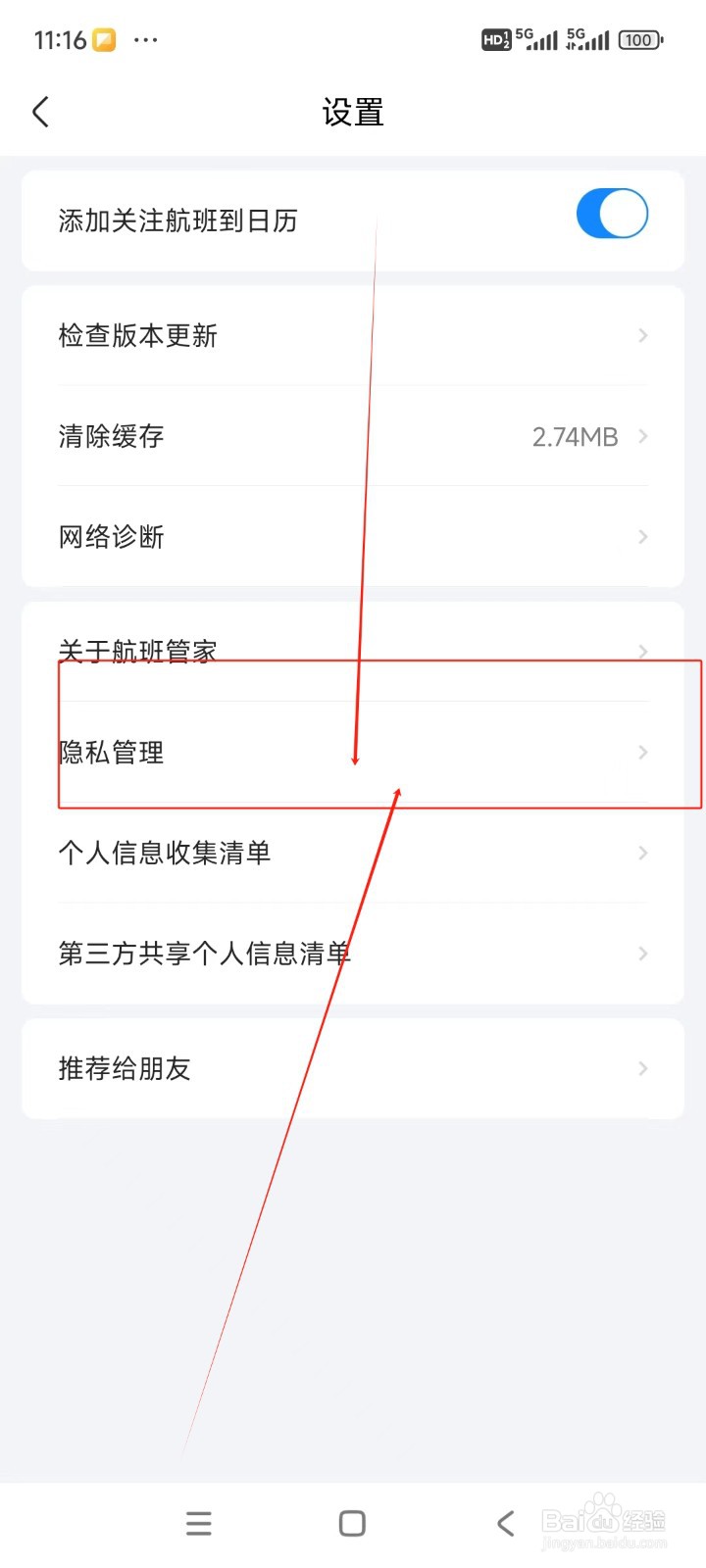Tap 推荐给朋友 to share the app
The width and height of the screenshot is (706, 1568).
tap(124, 1068)
